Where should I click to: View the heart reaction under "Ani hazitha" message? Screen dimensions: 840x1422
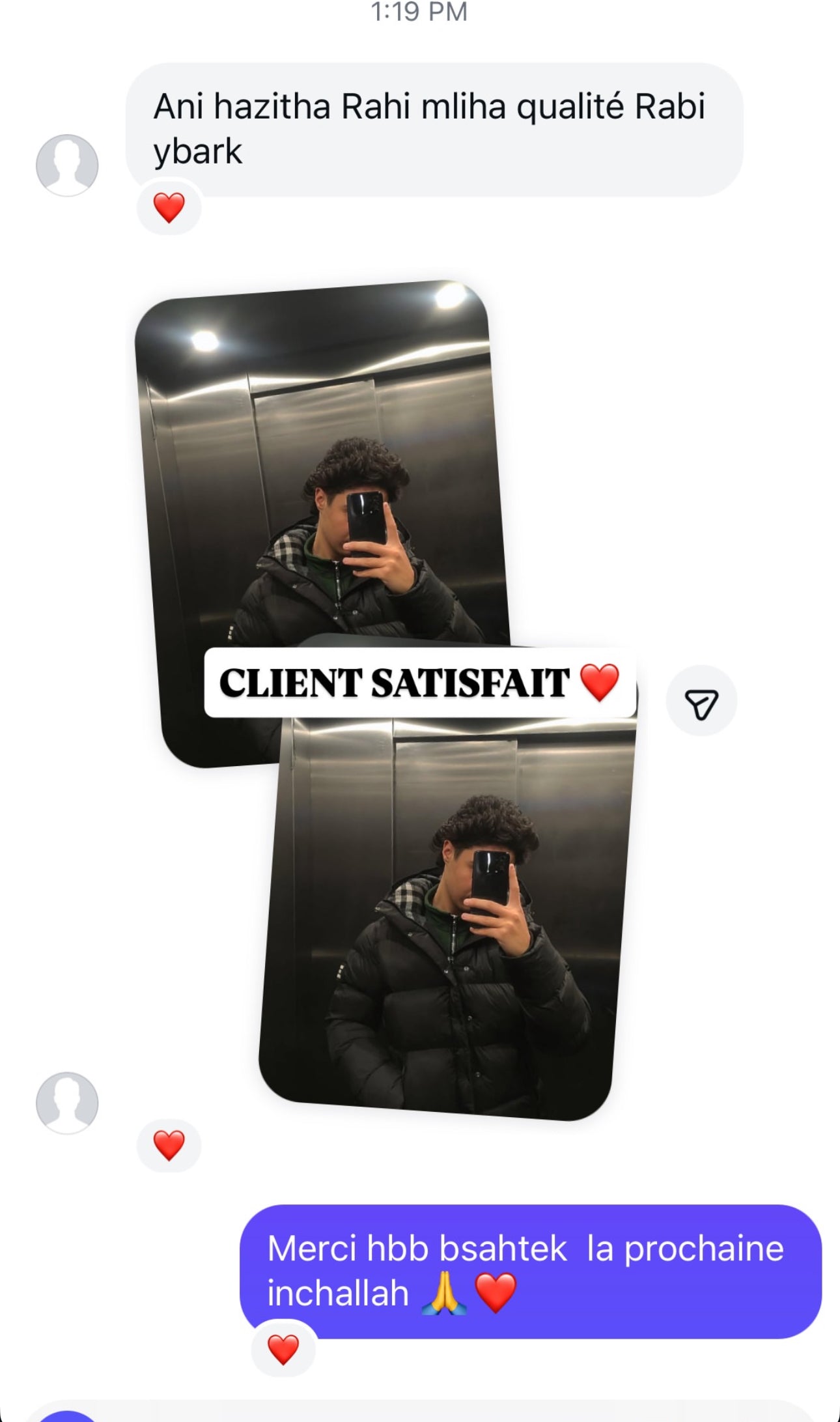[x=169, y=208]
